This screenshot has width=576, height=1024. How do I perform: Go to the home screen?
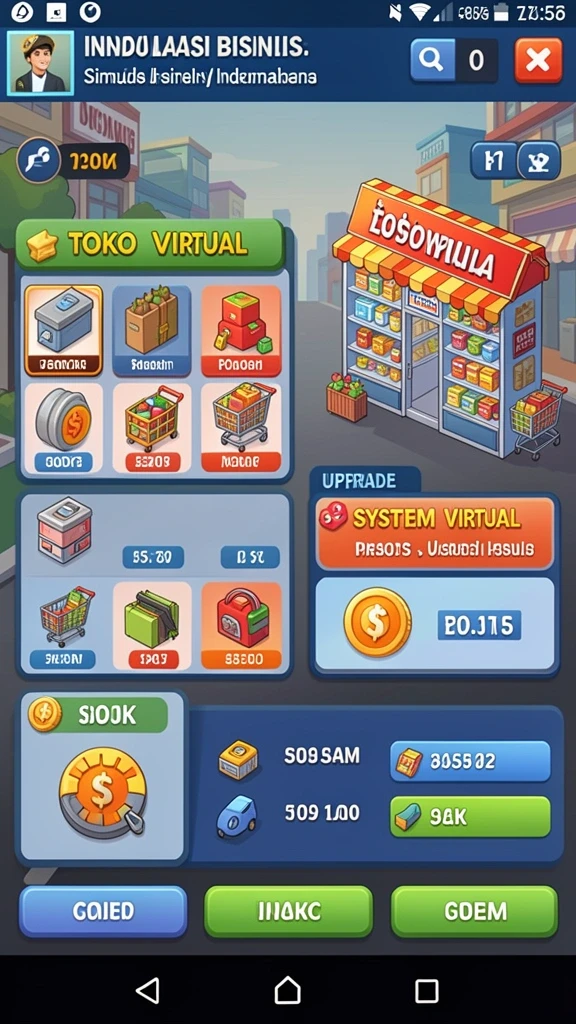click(287, 990)
